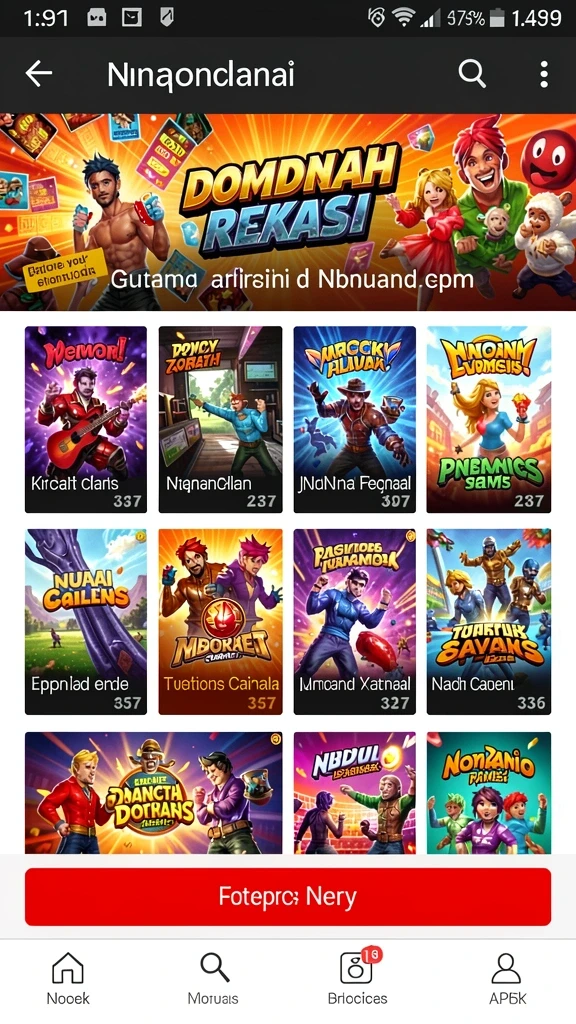Open the Nadh Caoent game tile
The height and width of the screenshot is (1024, 576).
pyautogui.click(x=488, y=622)
